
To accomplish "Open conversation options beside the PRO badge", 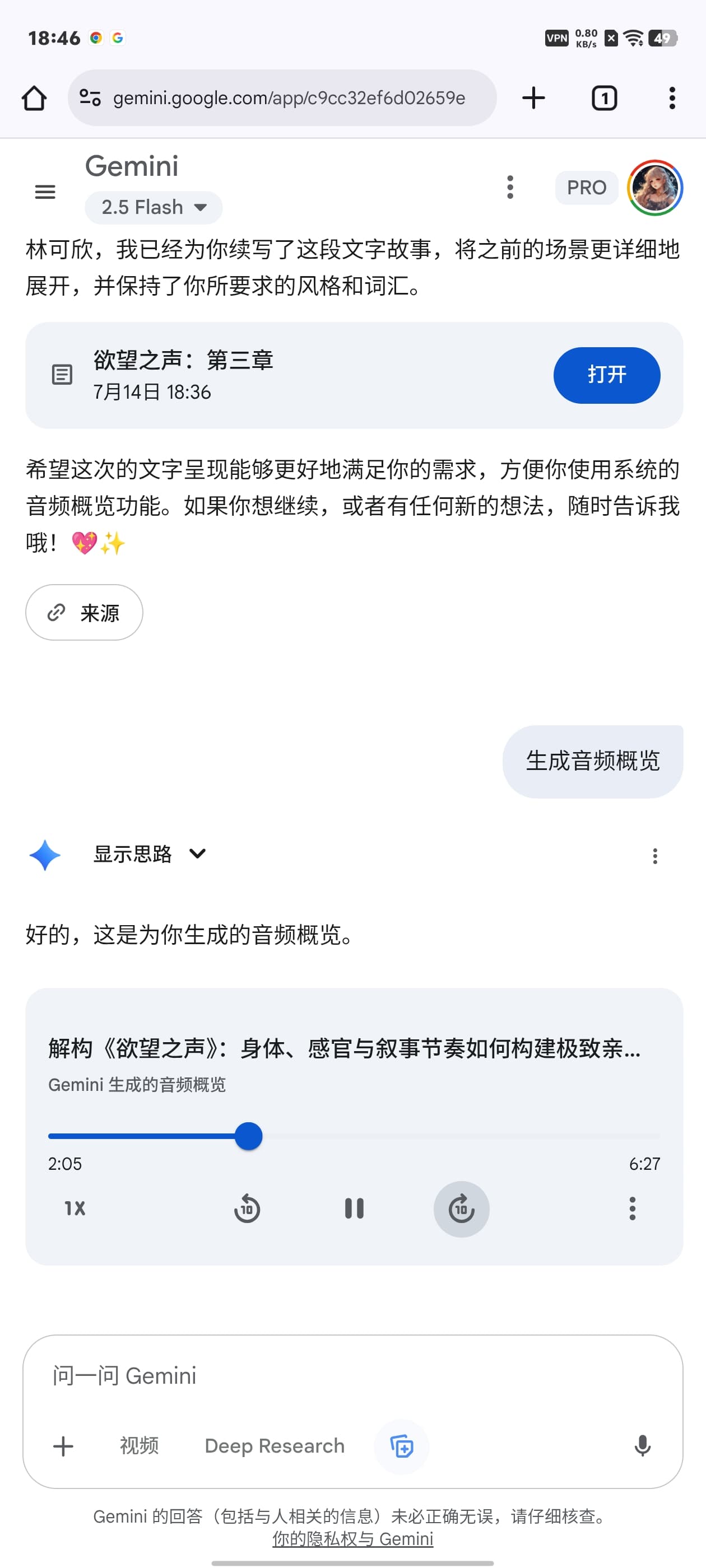I will [x=510, y=188].
